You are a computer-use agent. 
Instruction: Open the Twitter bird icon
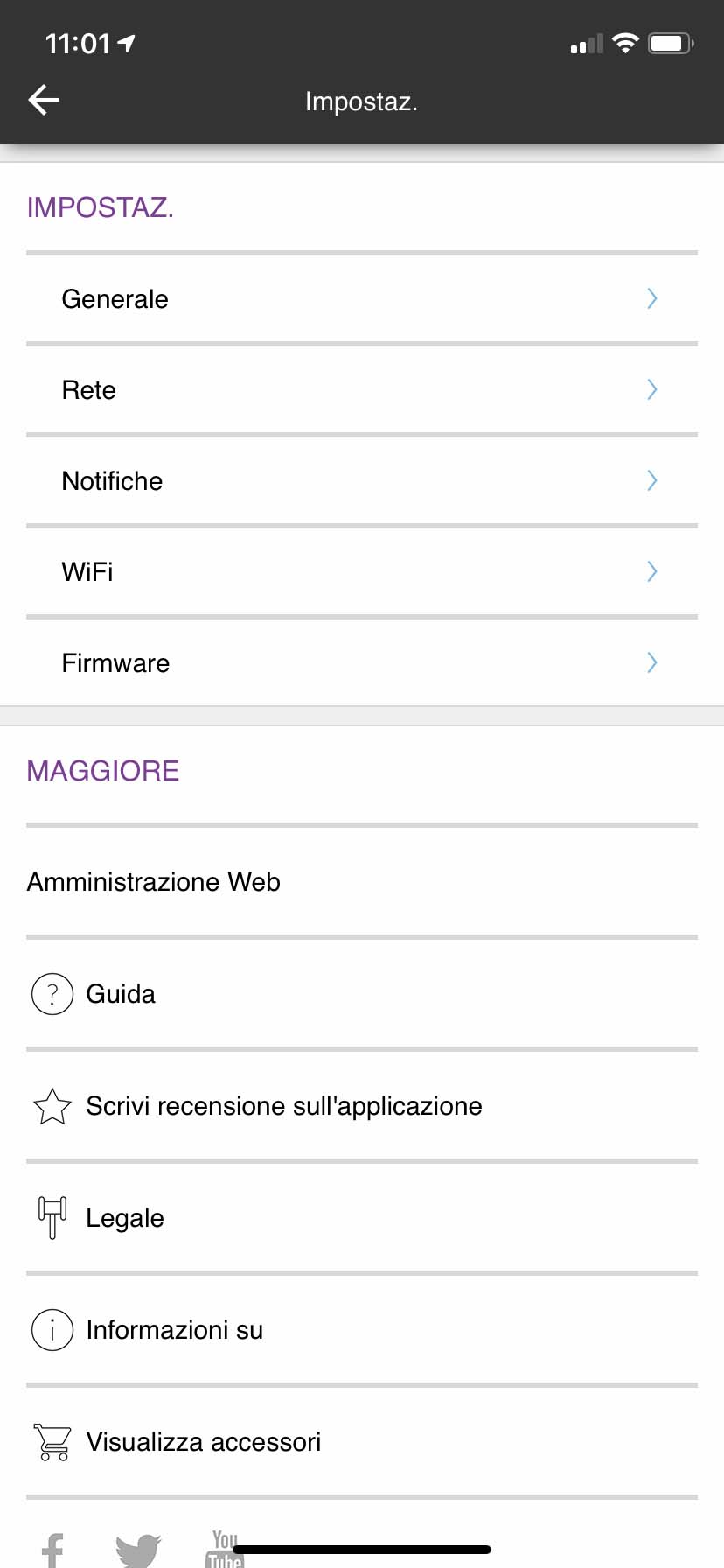coord(138,1550)
